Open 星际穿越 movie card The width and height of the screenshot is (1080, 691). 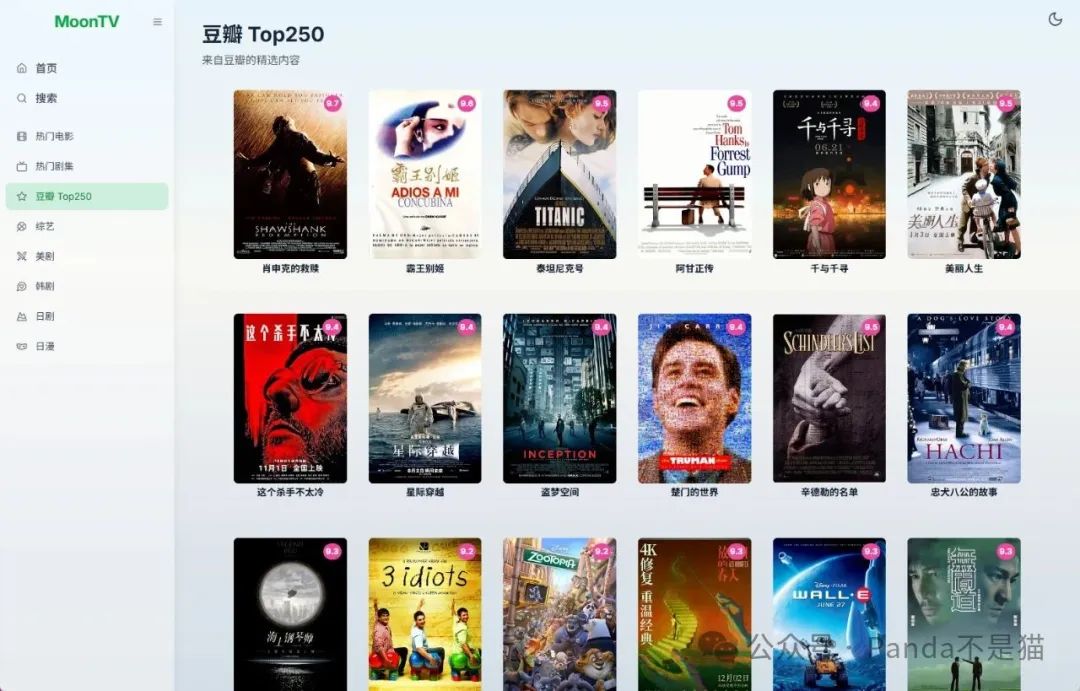[425, 398]
